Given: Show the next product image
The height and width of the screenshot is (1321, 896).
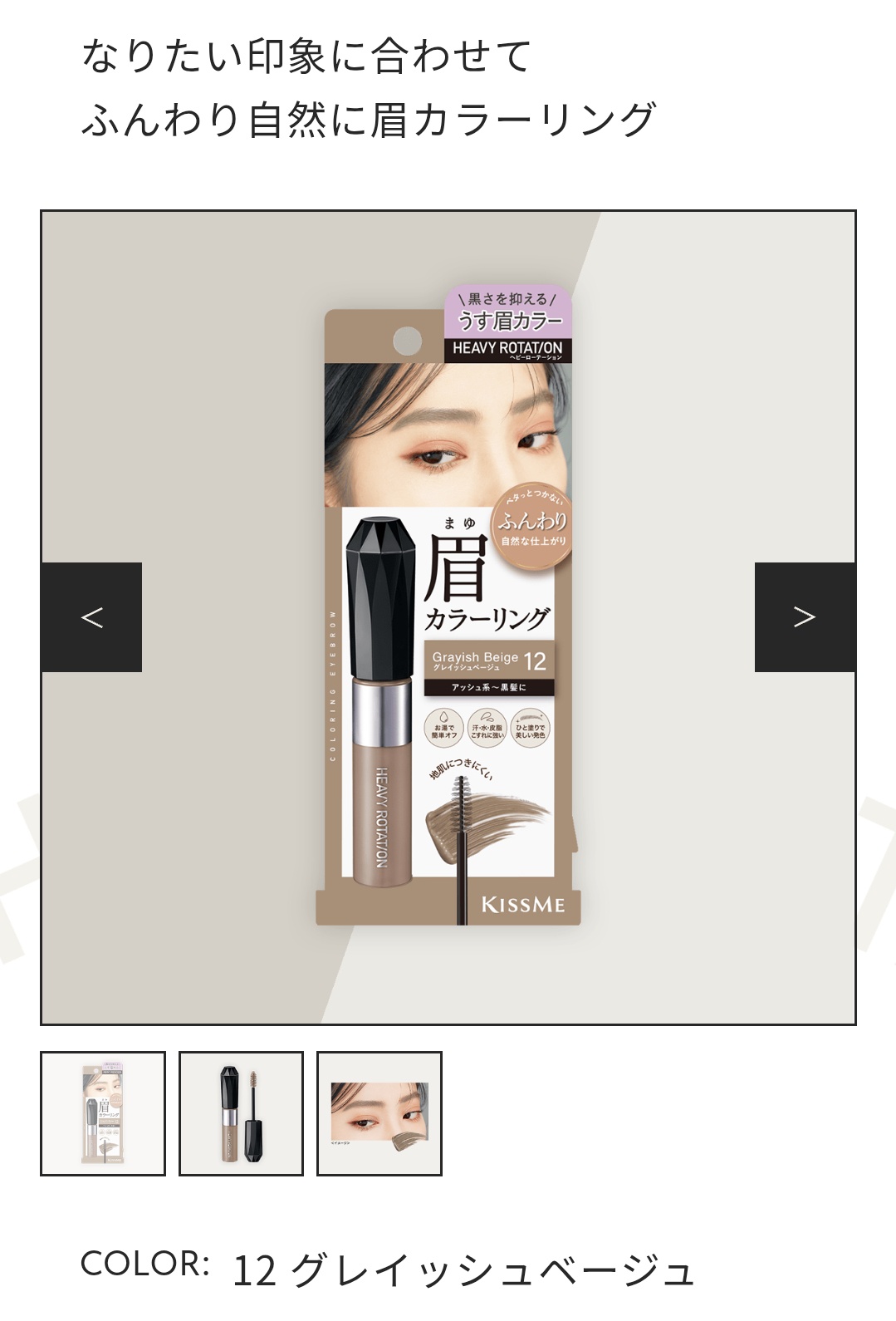Looking at the screenshot, I should [804, 616].
